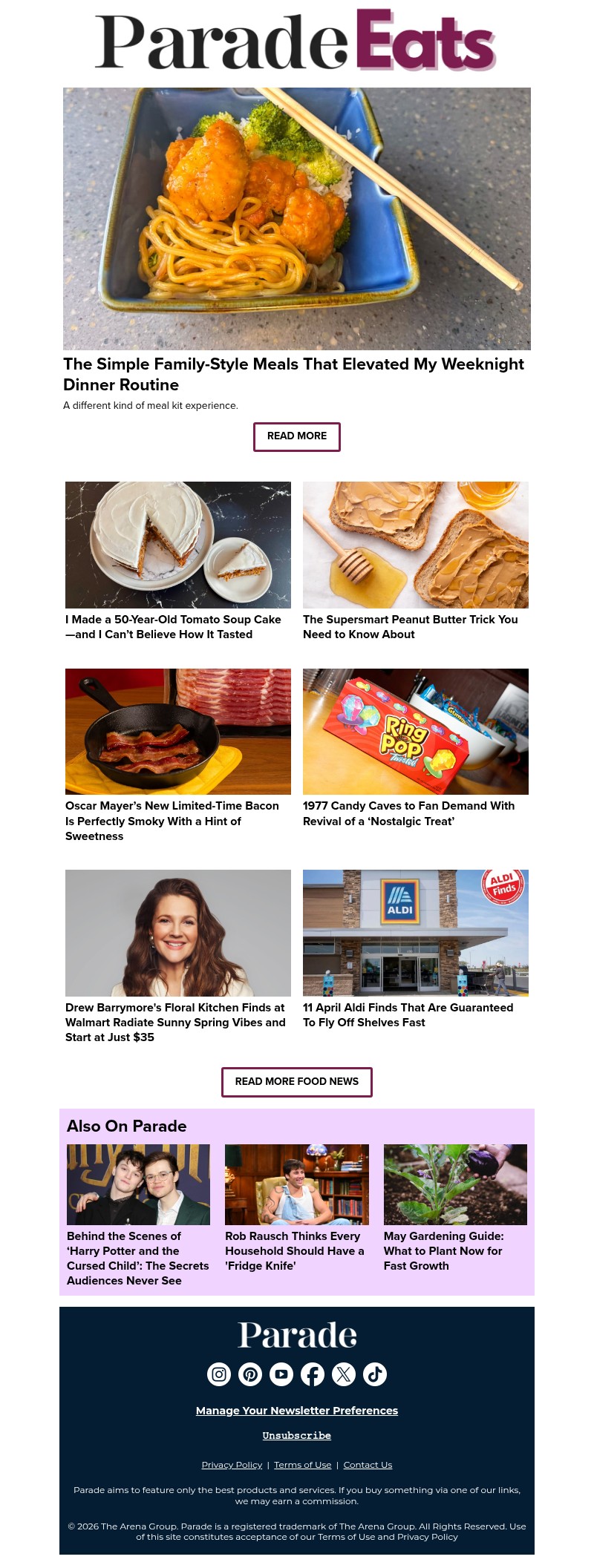This screenshot has width=594, height=1568.
Task: Open Manage Your Newsletter Preferences
Action: (x=297, y=1410)
